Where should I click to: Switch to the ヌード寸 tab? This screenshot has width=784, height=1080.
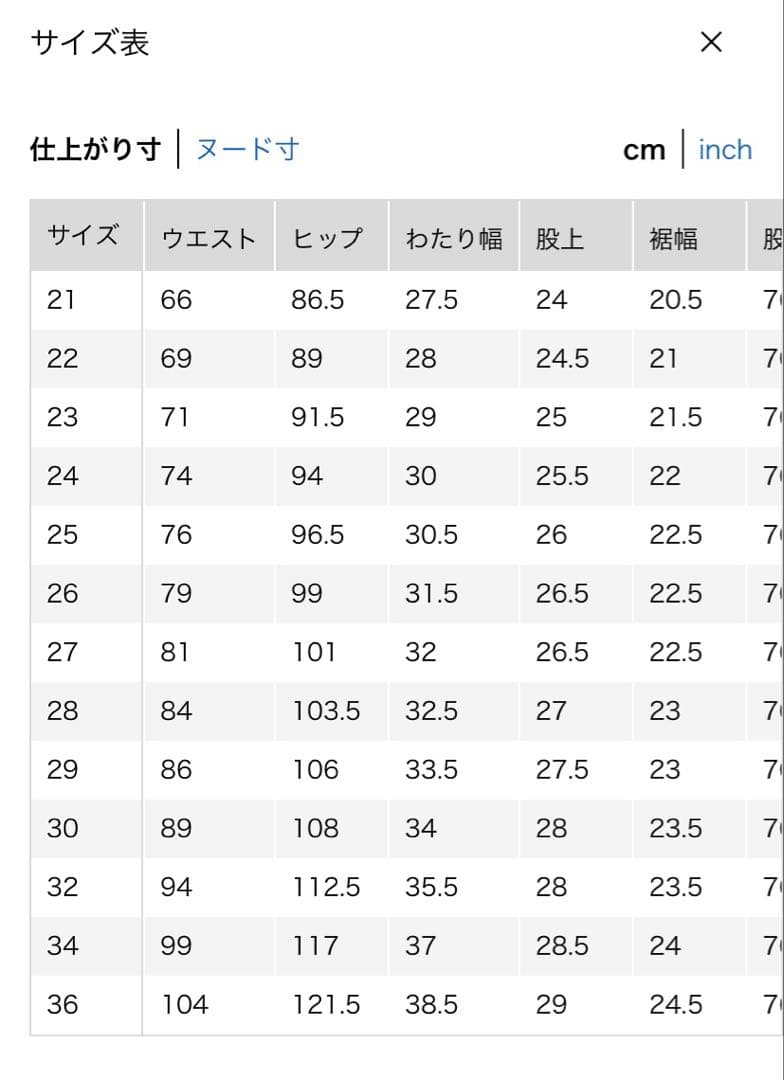pos(247,150)
